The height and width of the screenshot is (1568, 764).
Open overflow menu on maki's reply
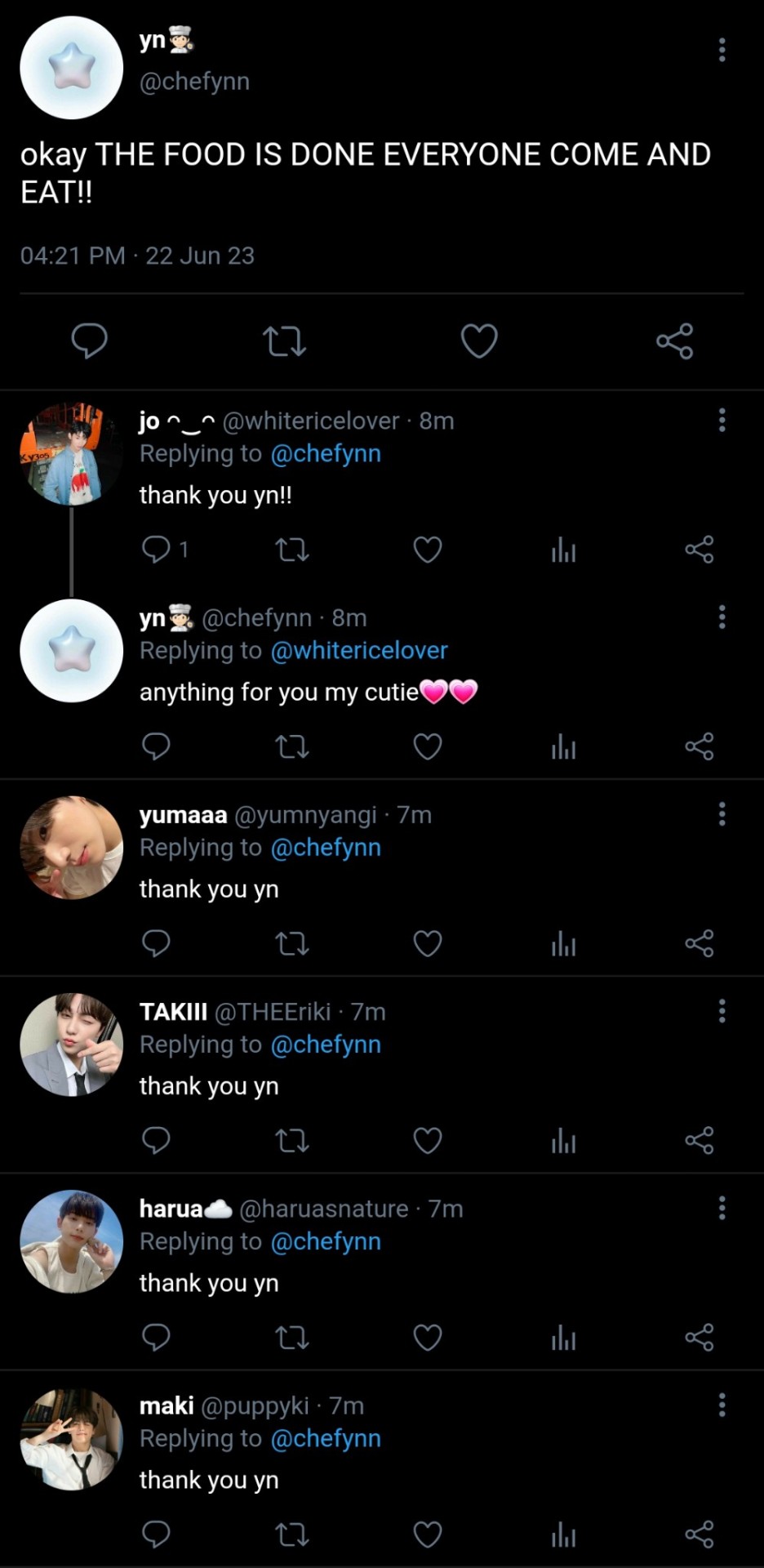(722, 1405)
